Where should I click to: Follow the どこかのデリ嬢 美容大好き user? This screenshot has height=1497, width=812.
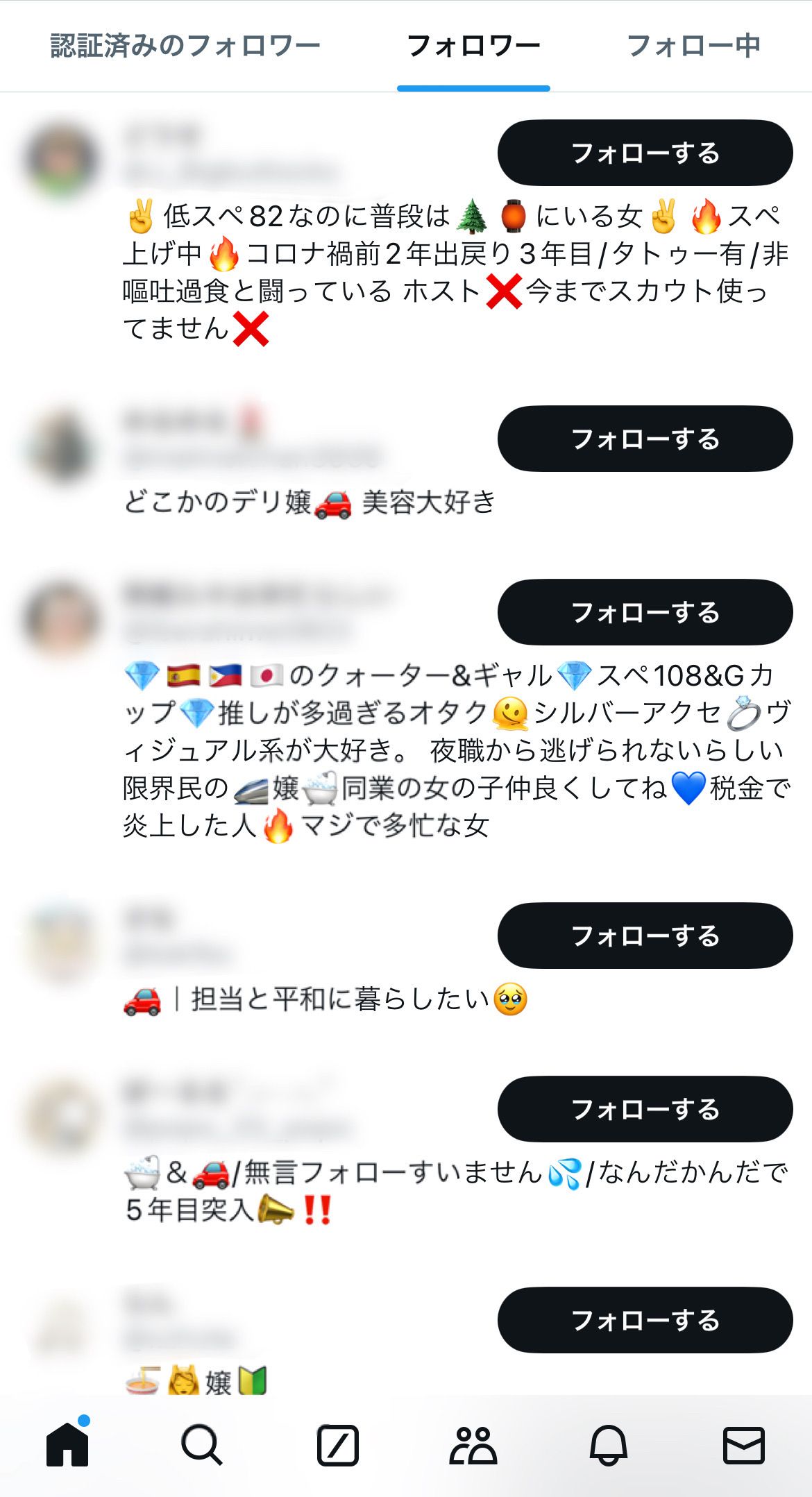pyautogui.click(x=645, y=439)
